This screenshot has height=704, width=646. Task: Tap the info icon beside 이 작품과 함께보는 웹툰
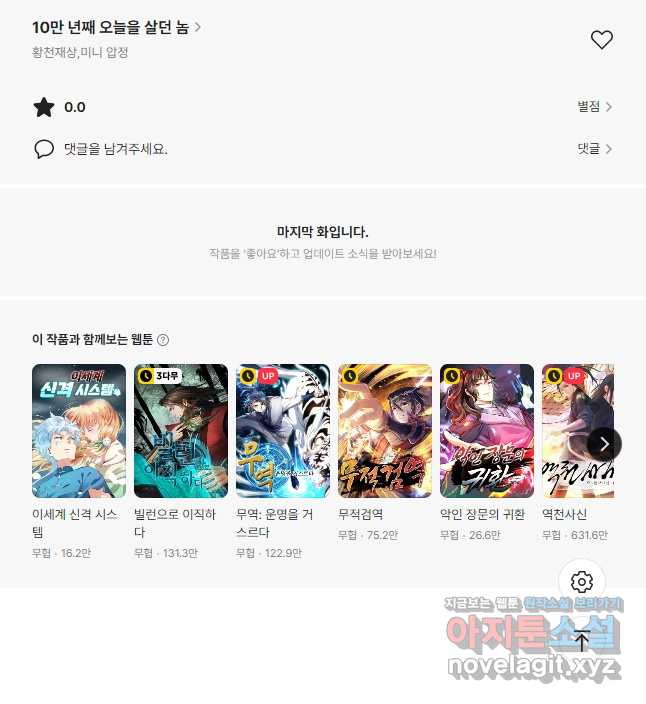point(163,340)
